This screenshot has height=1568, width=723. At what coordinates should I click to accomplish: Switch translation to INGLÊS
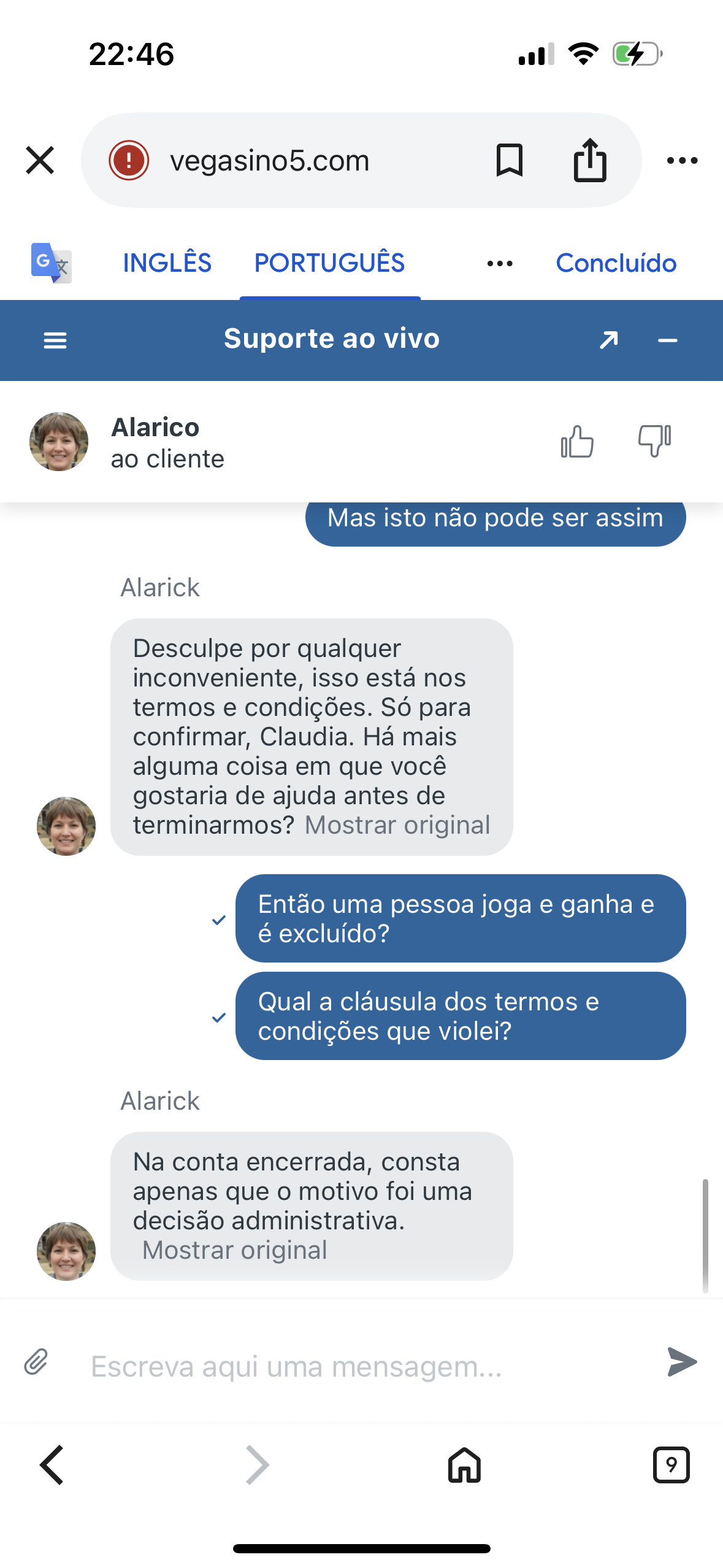[167, 263]
